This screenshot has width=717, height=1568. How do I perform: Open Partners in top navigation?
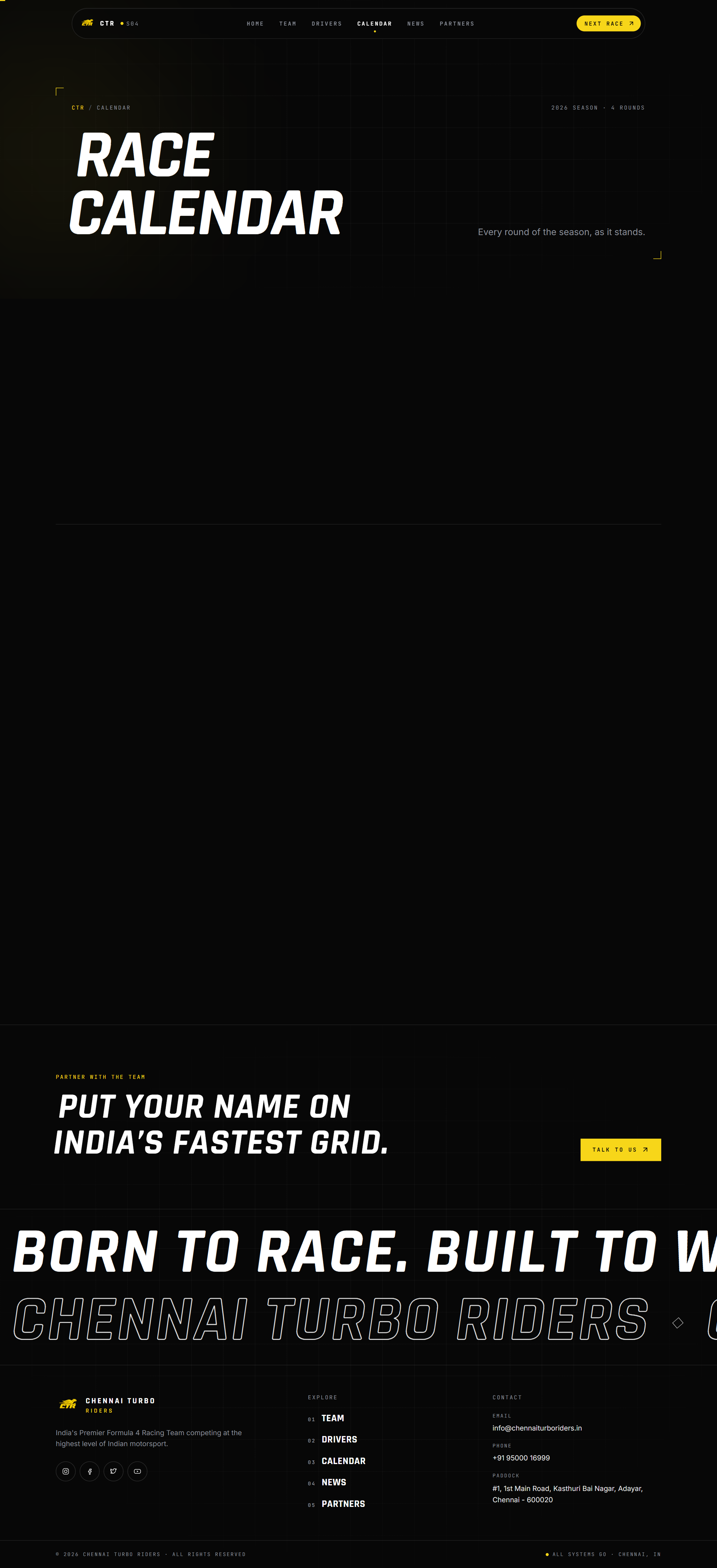pos(457,24)
